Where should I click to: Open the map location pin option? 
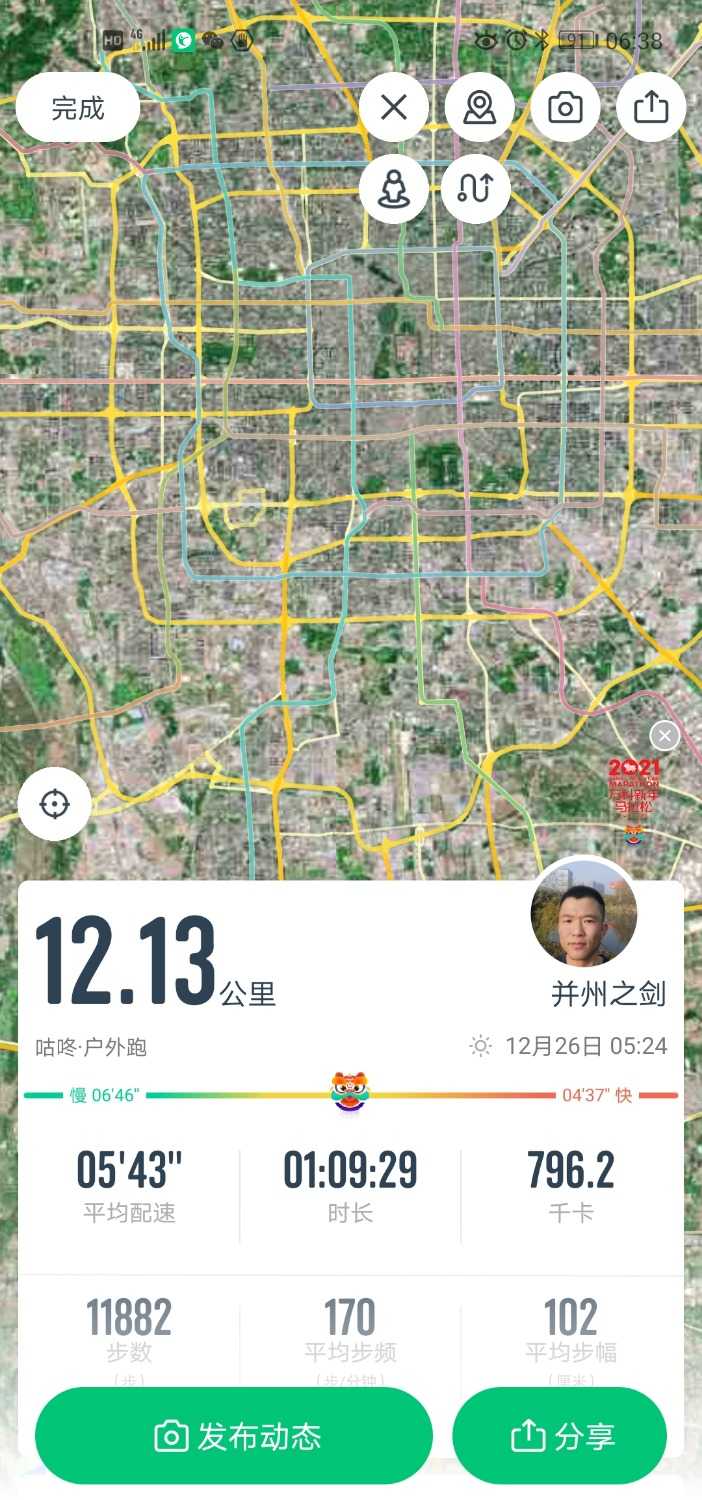point(480,107)
